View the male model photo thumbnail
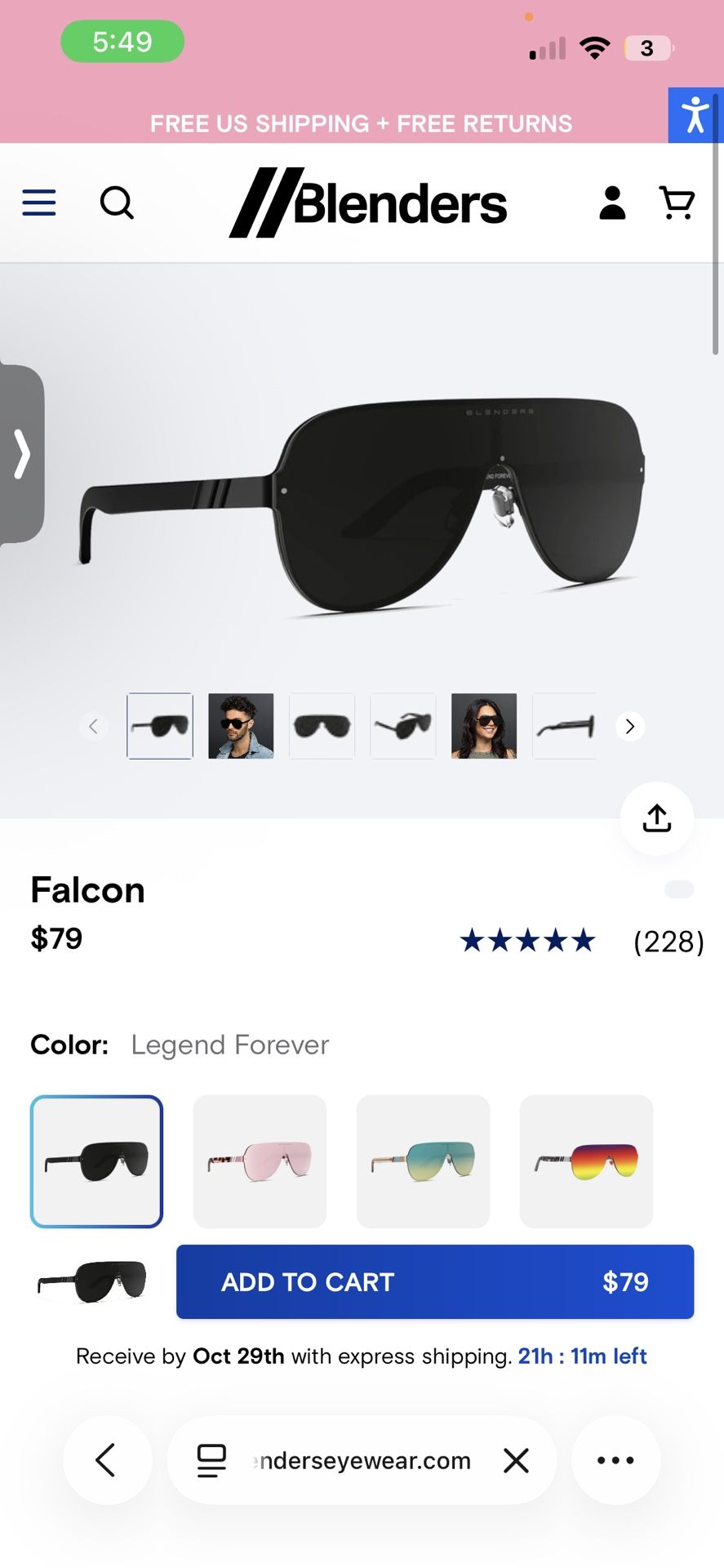 point(241,726)
